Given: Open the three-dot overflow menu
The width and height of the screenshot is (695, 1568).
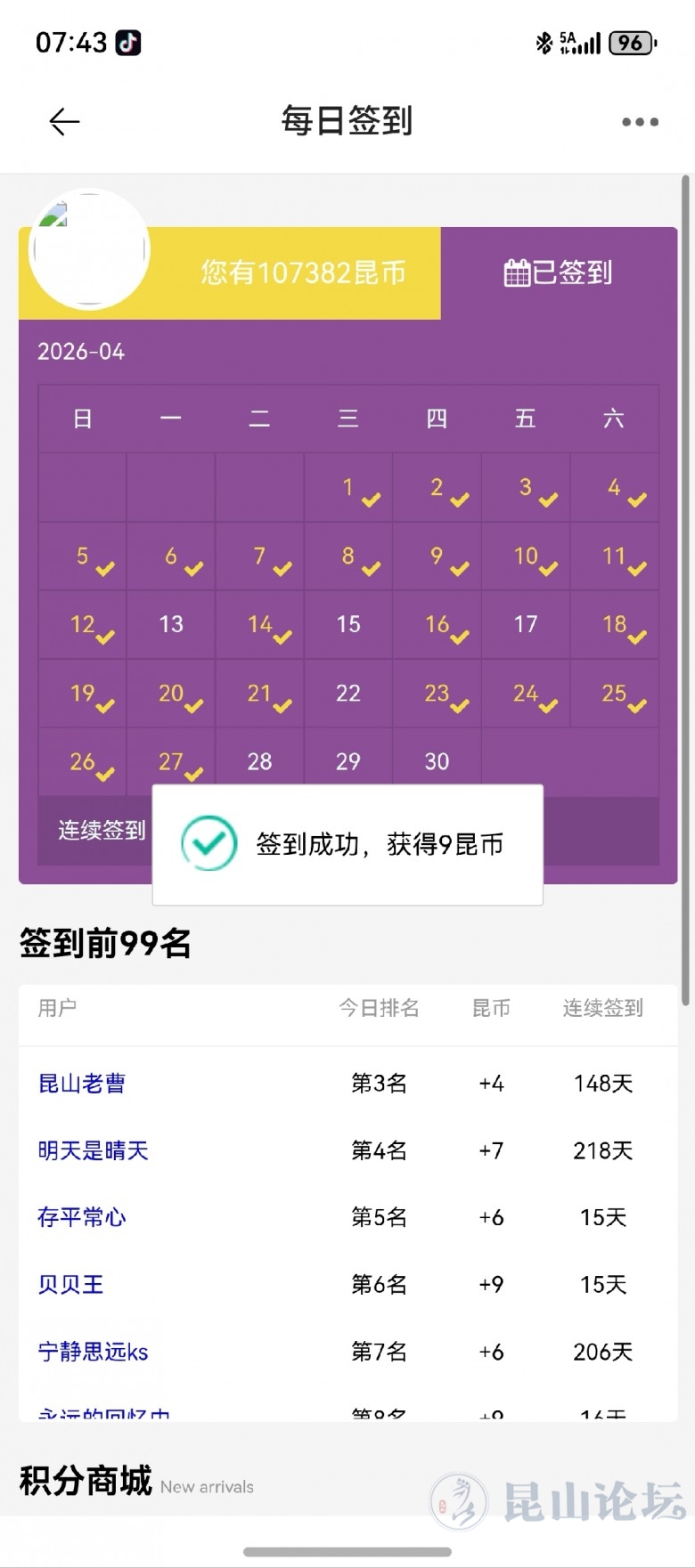Looking at the screenshot, I should 640,122.
